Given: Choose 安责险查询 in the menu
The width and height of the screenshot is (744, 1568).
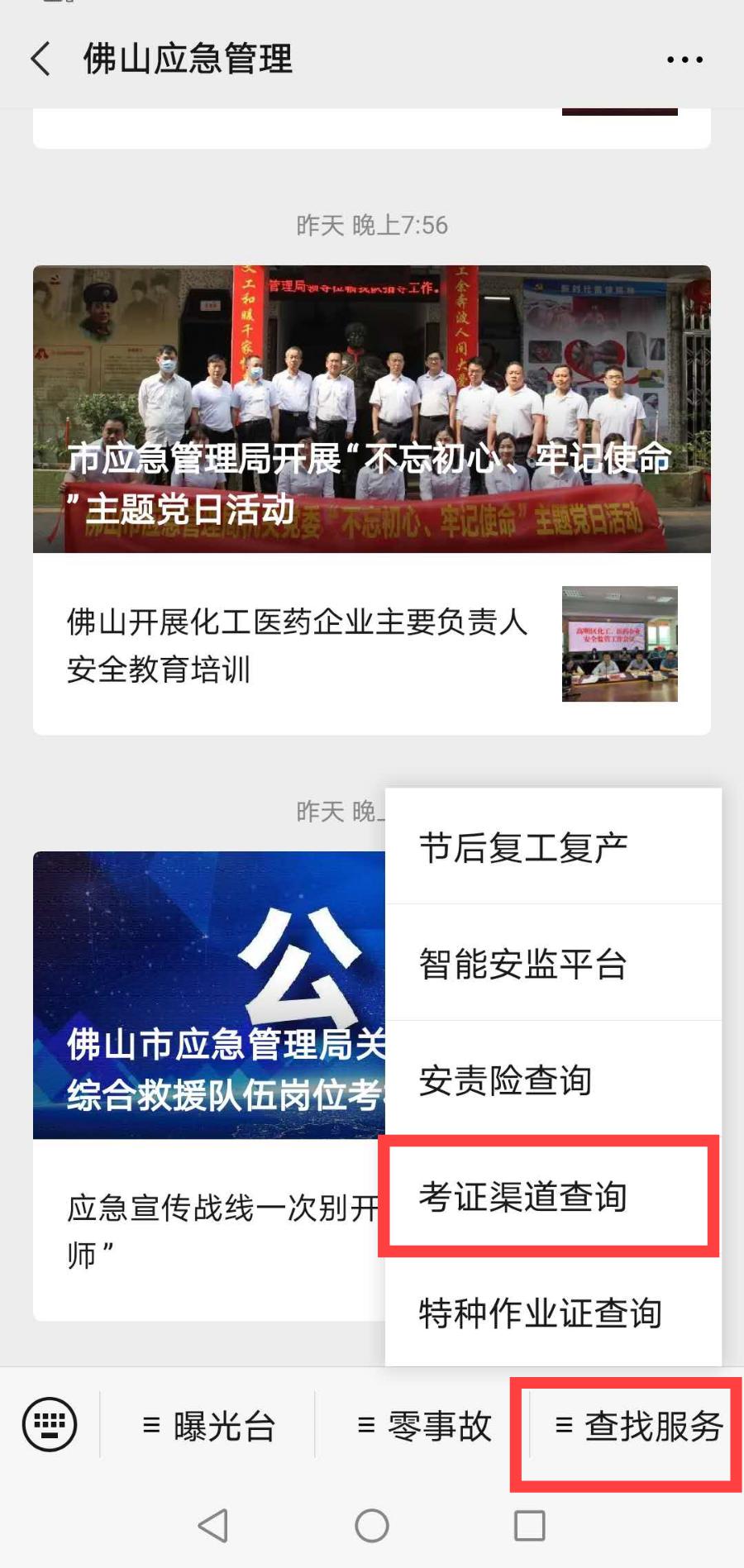Looking at the screenshot, I should coord(552,1079).
